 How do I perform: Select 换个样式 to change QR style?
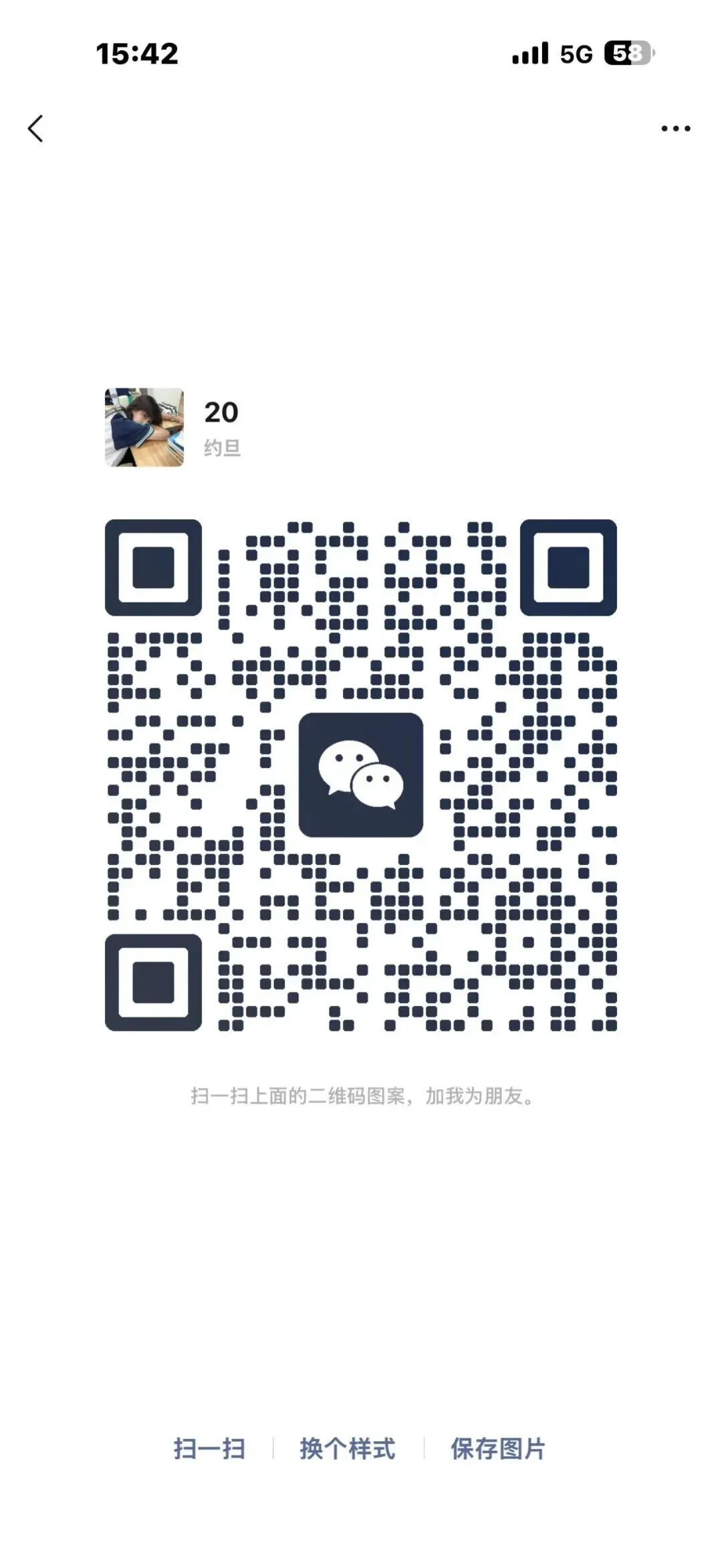pos(348,1448)
